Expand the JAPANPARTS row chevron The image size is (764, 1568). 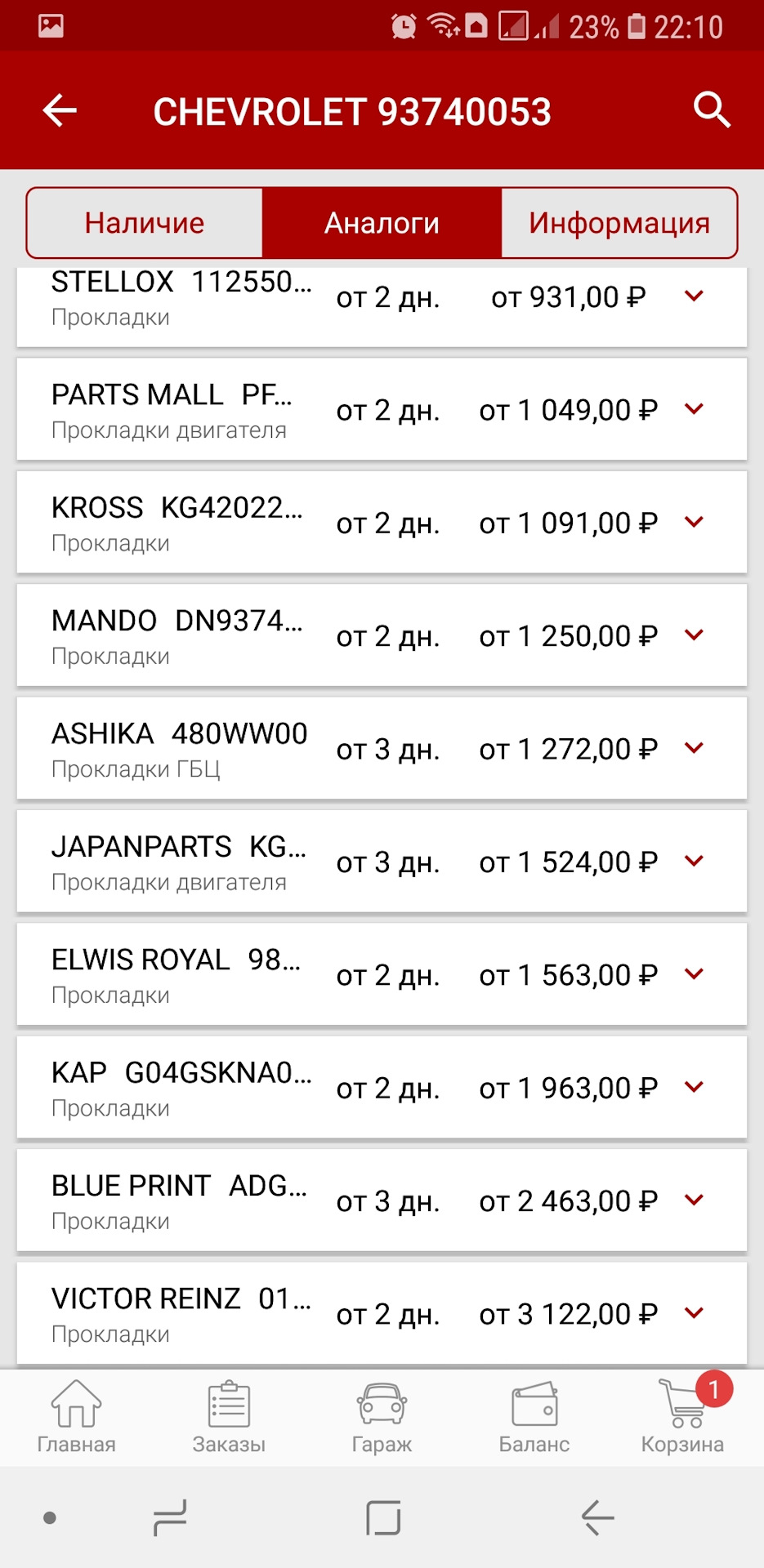tap(695, 862)
